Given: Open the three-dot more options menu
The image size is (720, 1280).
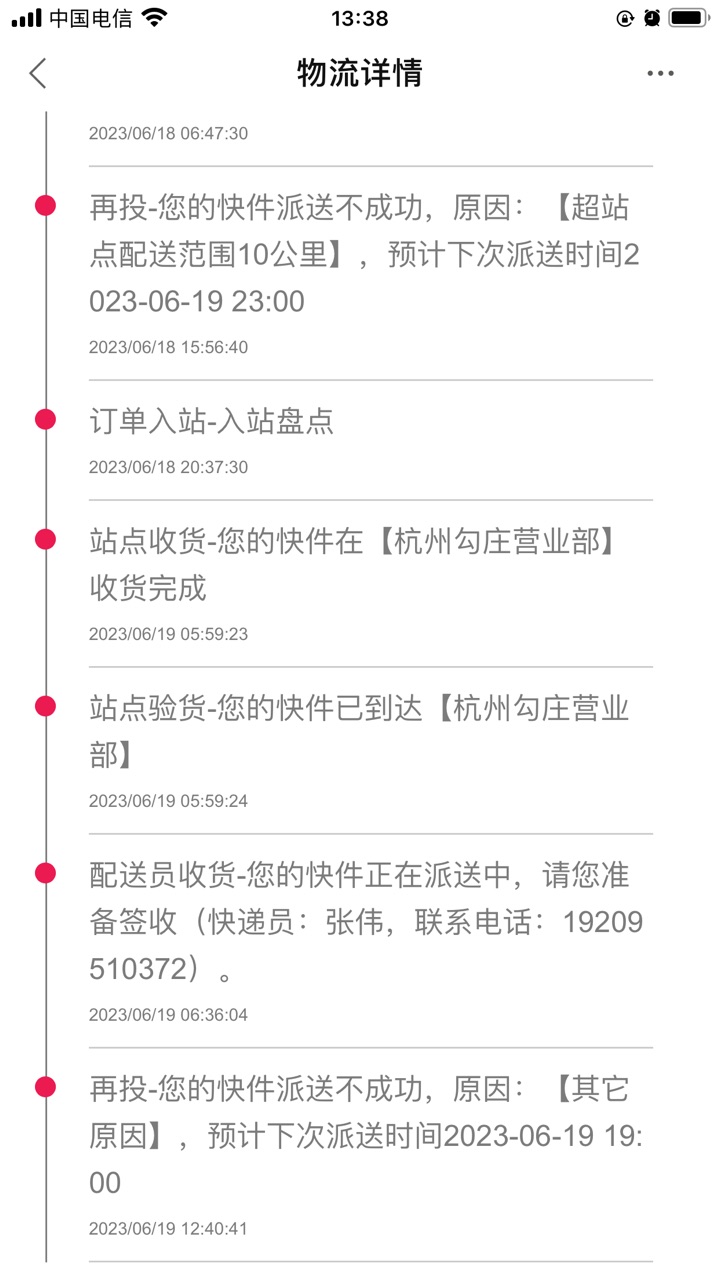Looking at the screenshot, I should click(x=660, y=73).
